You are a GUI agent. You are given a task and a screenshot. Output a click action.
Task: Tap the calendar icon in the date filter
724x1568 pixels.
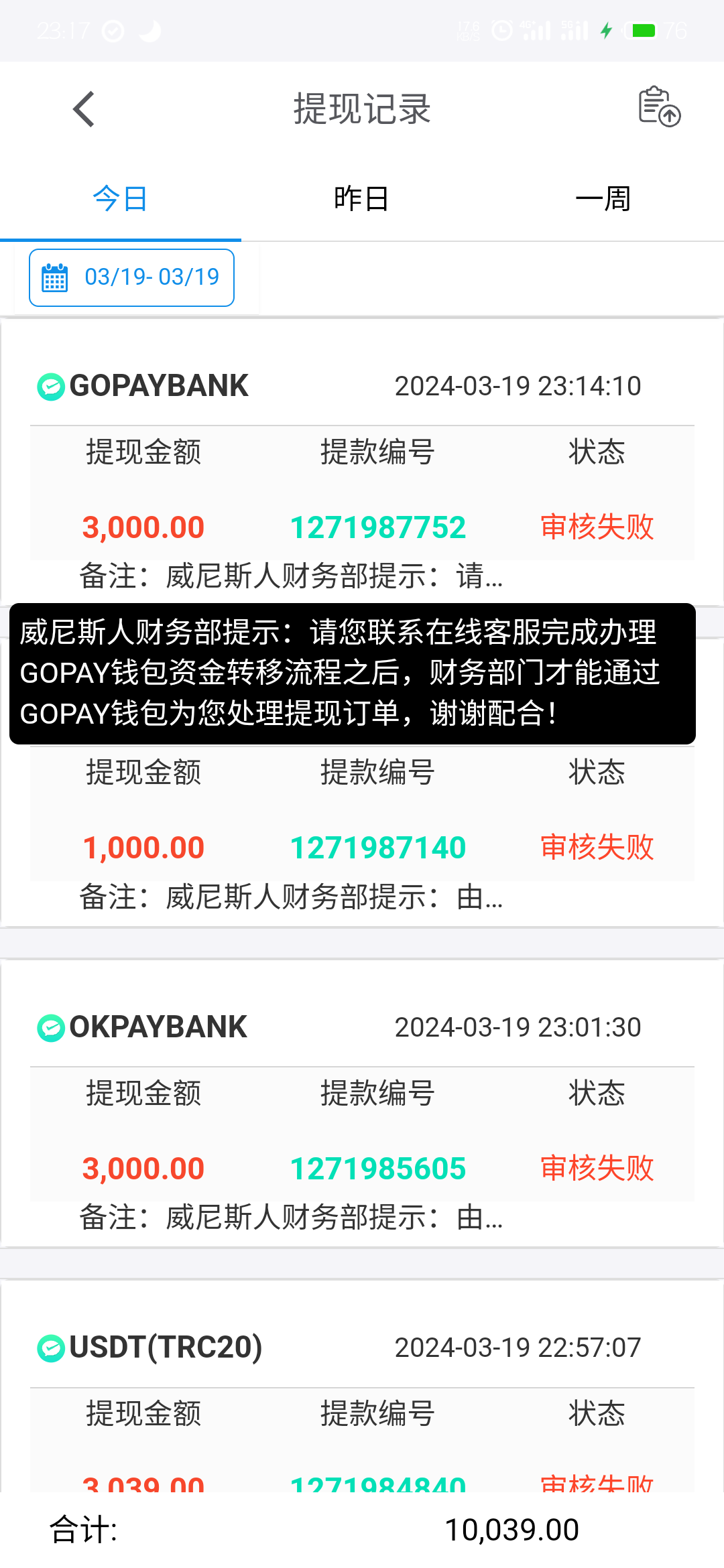(x=56, y=277)
